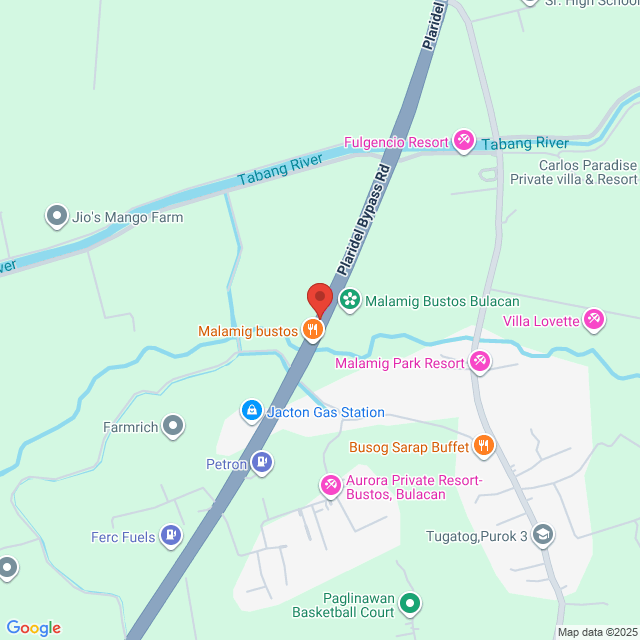Select Jio's Mango Farm marker

[56, 216]
